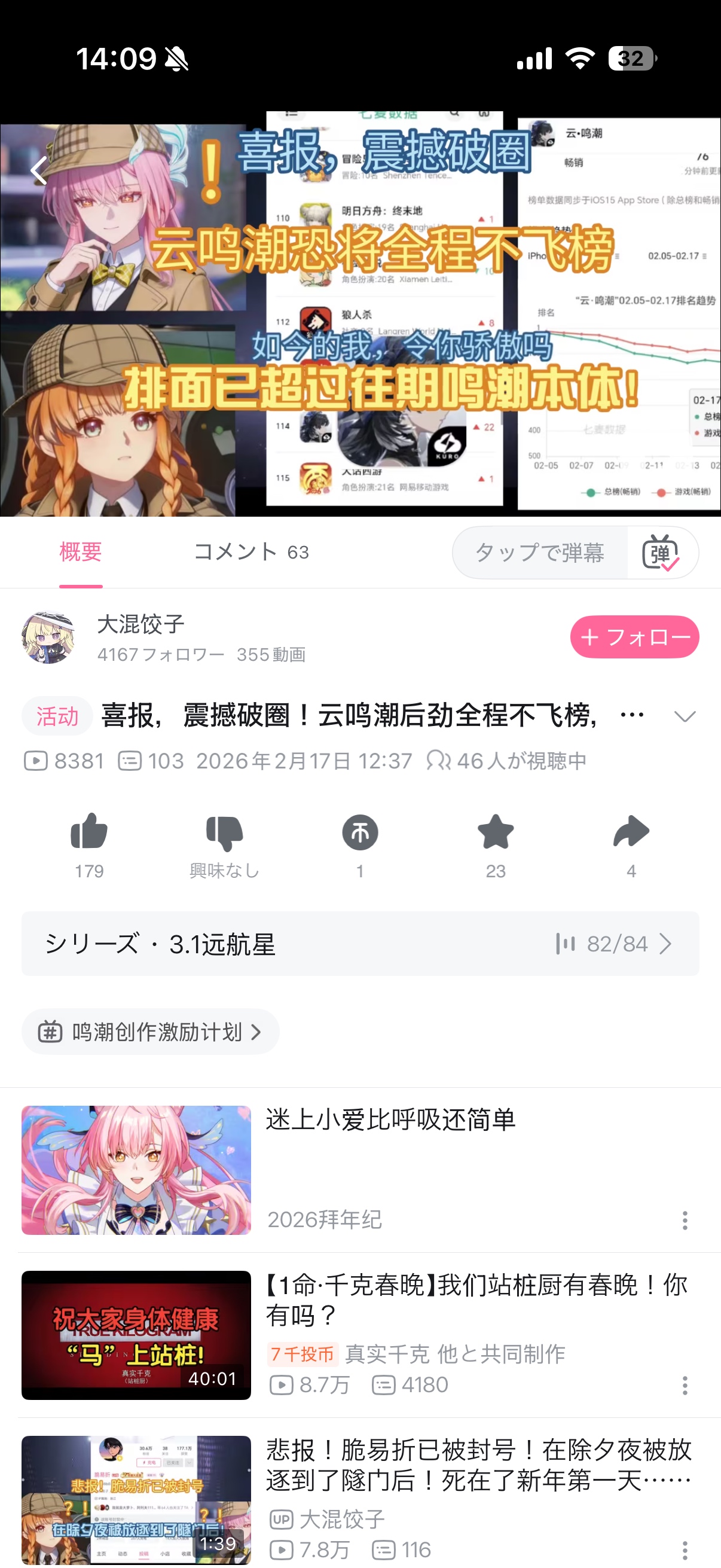Mark video as 興味なし

(225, 832)
